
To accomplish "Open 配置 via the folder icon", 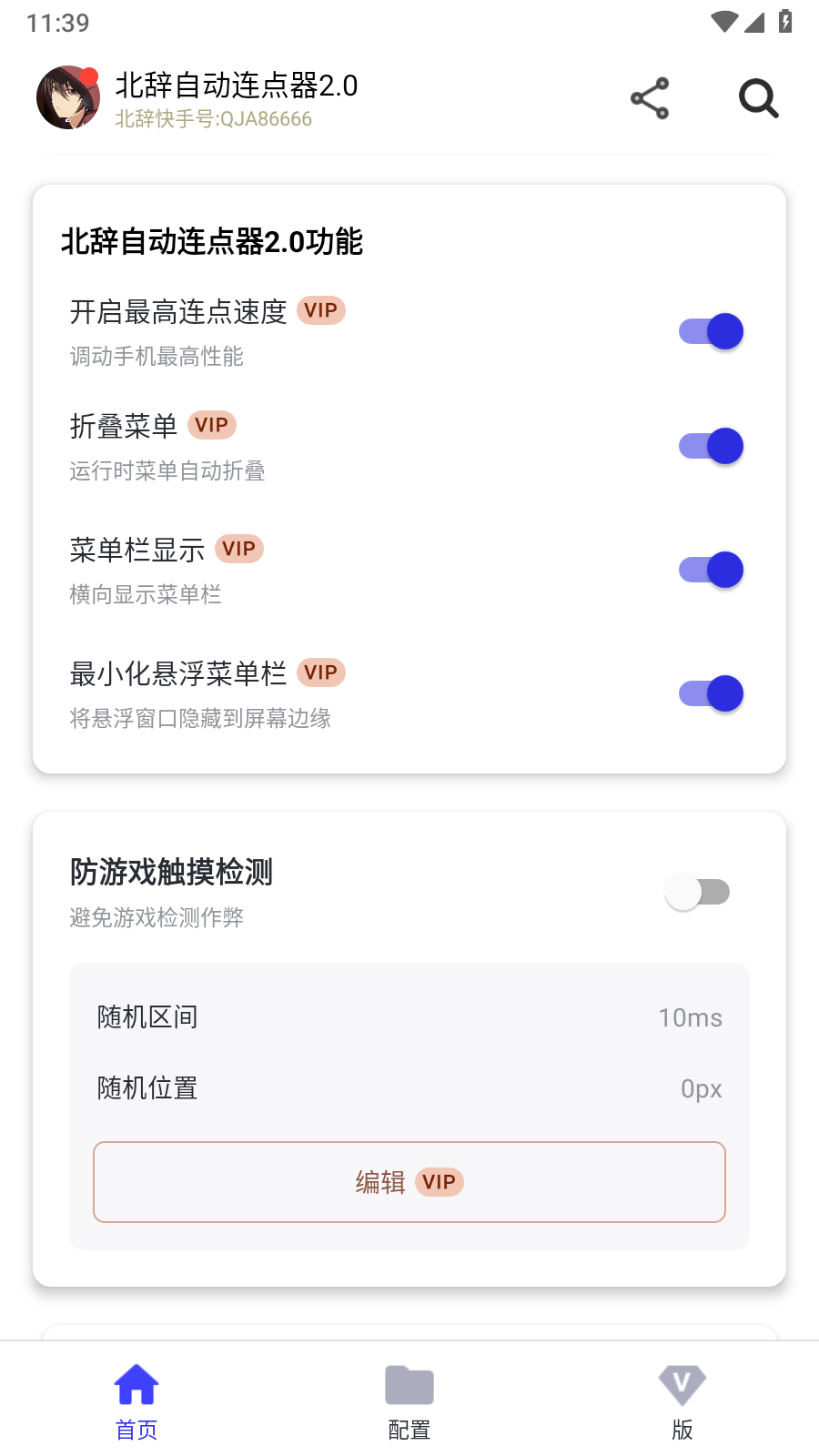I will (409, 1385).
